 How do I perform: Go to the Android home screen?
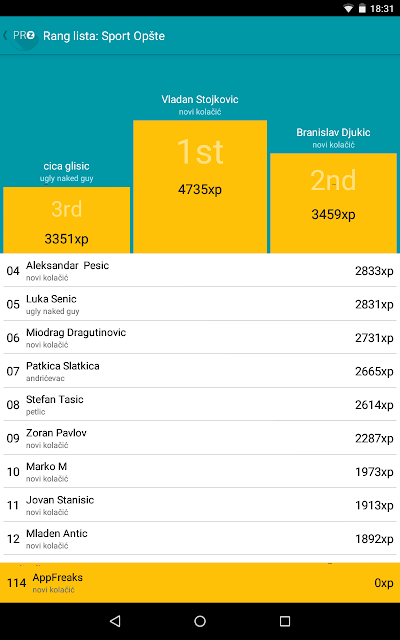point(200,621)
